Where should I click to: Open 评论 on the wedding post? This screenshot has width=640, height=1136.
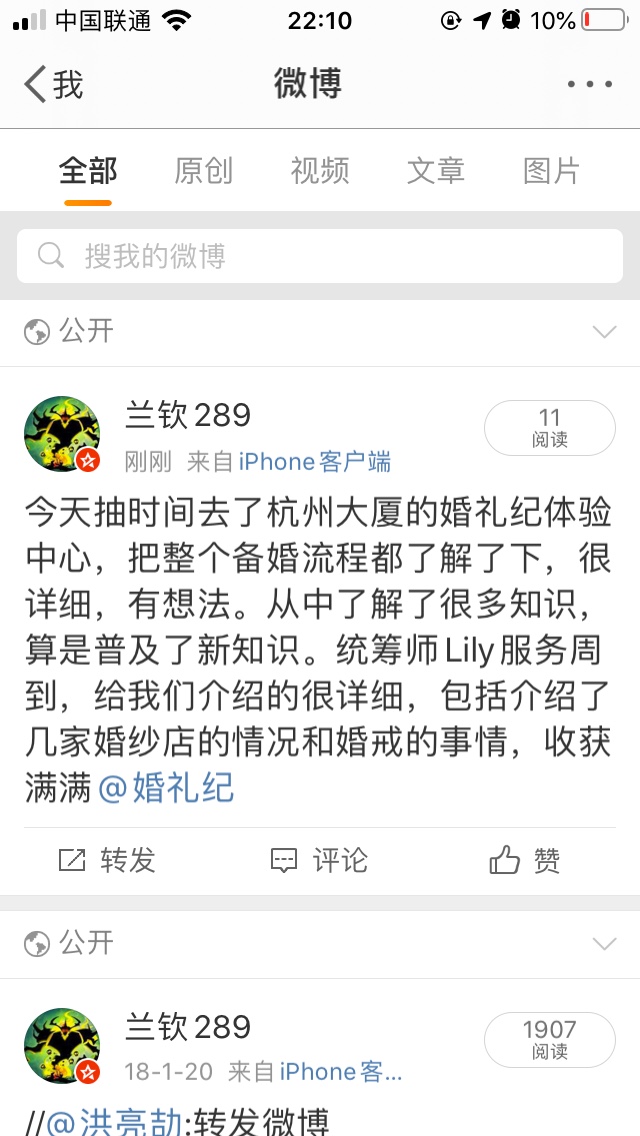click(320, 860)
